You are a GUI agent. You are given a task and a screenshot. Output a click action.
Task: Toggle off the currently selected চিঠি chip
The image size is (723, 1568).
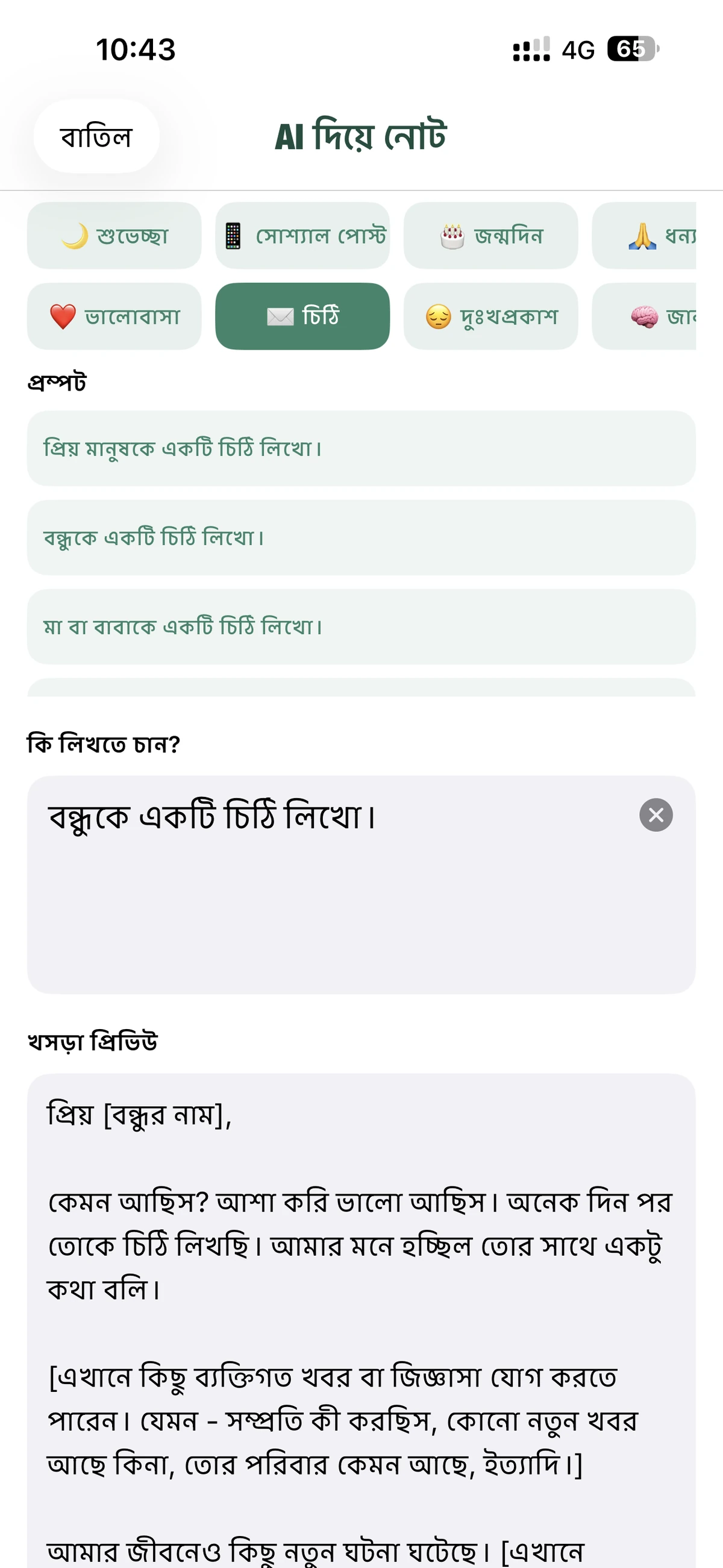(x=302, y=316)
